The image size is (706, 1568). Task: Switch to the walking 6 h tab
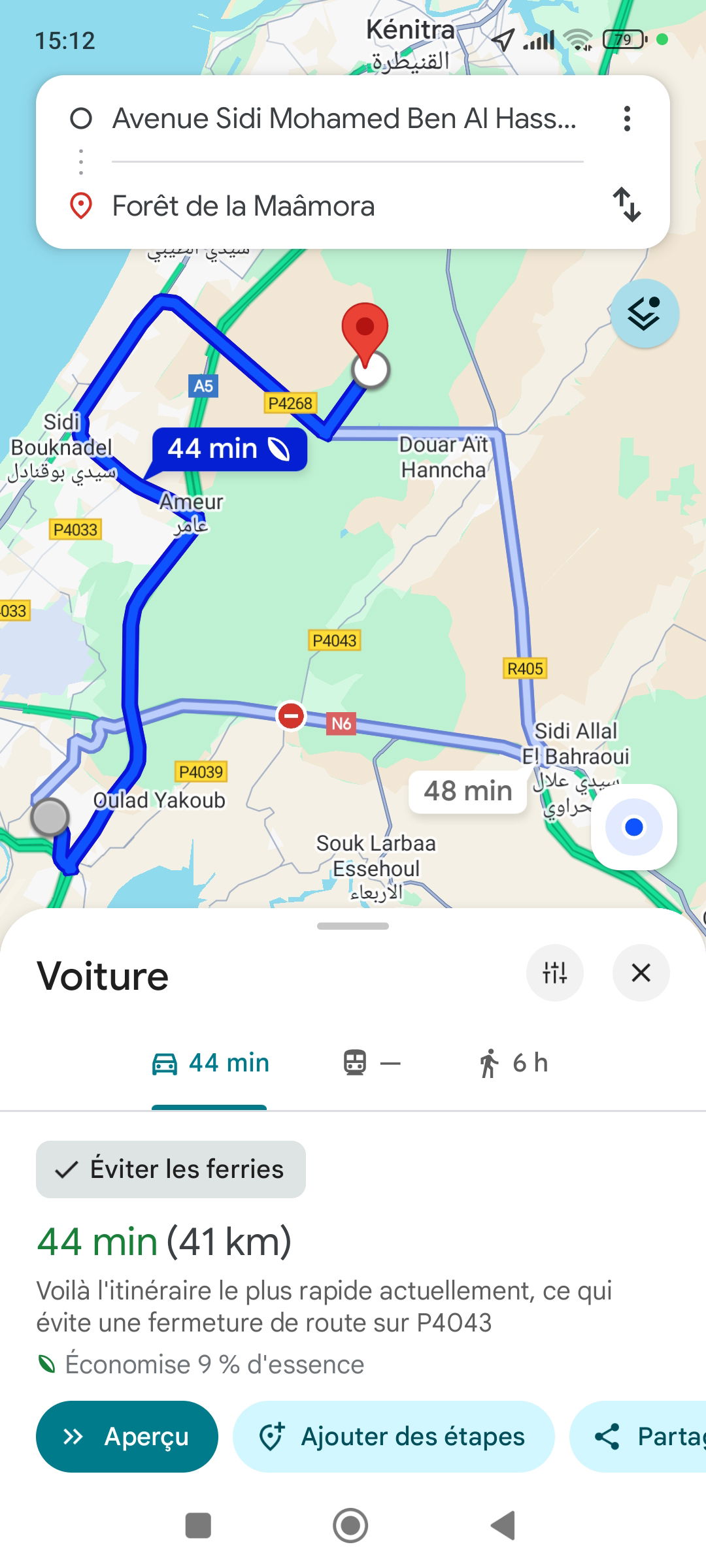(513, 1063)
